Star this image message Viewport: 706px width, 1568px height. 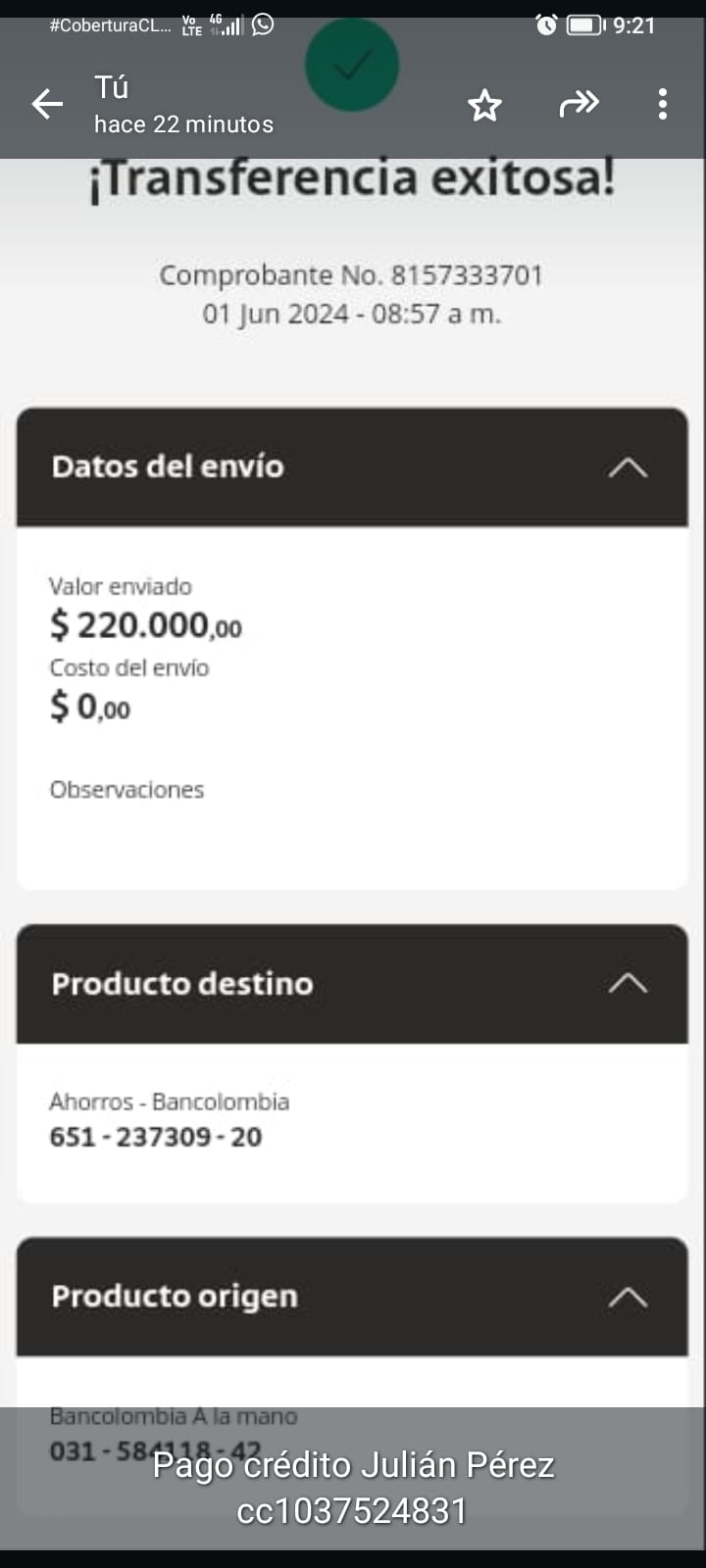(484, 105)
